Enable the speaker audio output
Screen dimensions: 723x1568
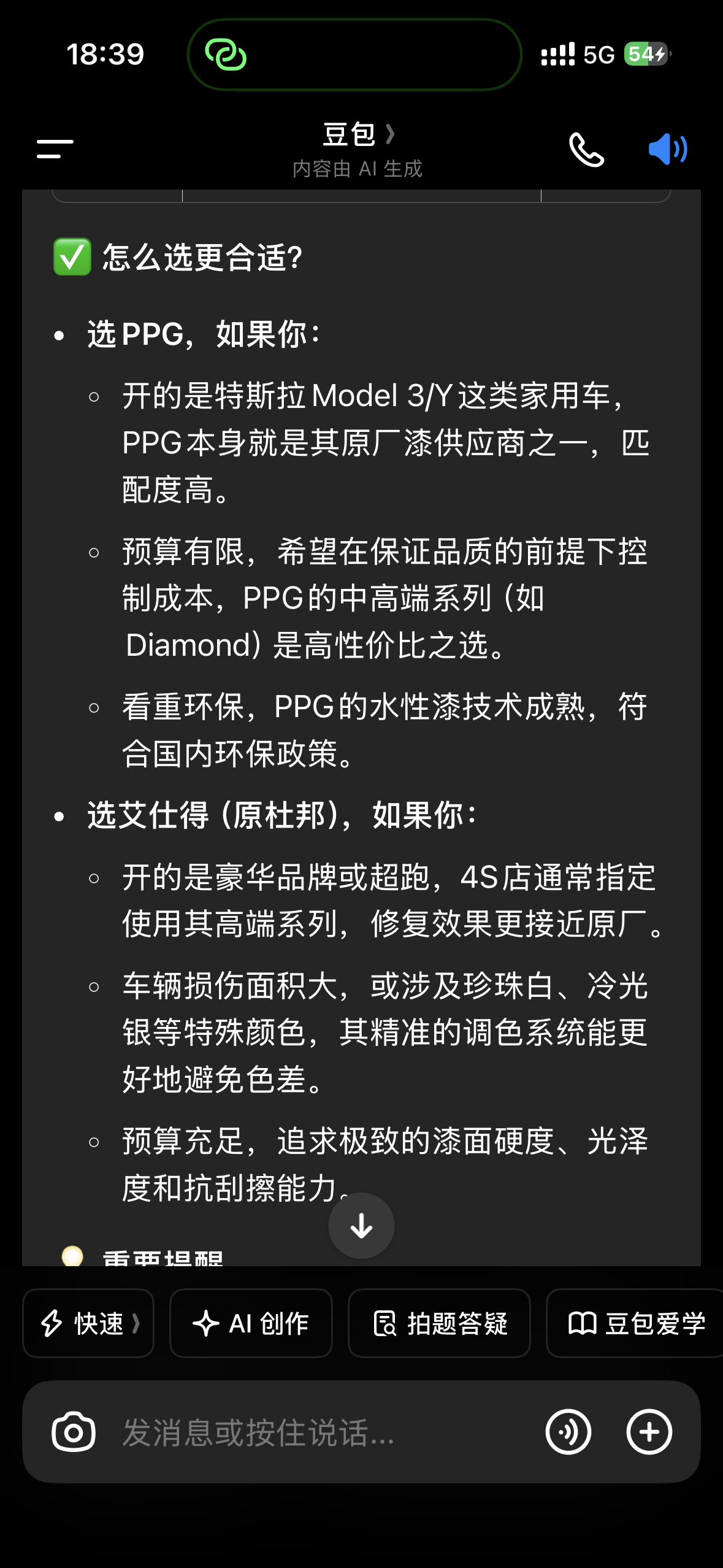pos(668,148)
